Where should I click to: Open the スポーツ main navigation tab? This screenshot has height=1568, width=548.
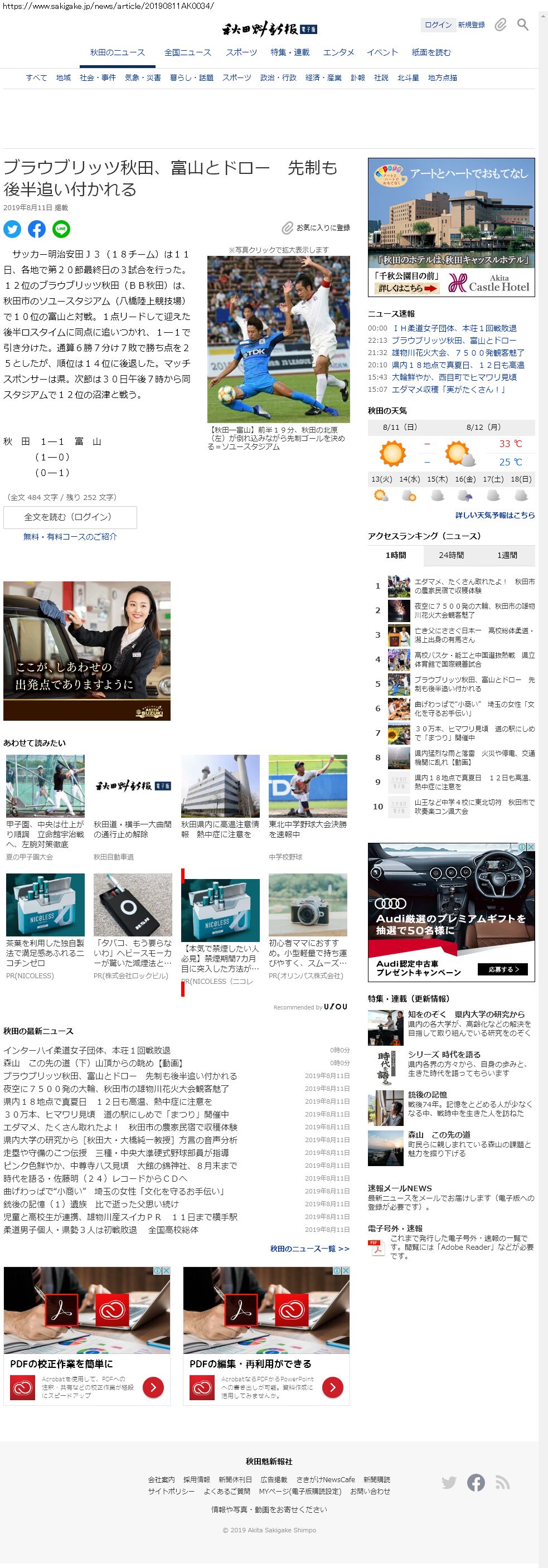pyautogui.click(x=241, y=53)
